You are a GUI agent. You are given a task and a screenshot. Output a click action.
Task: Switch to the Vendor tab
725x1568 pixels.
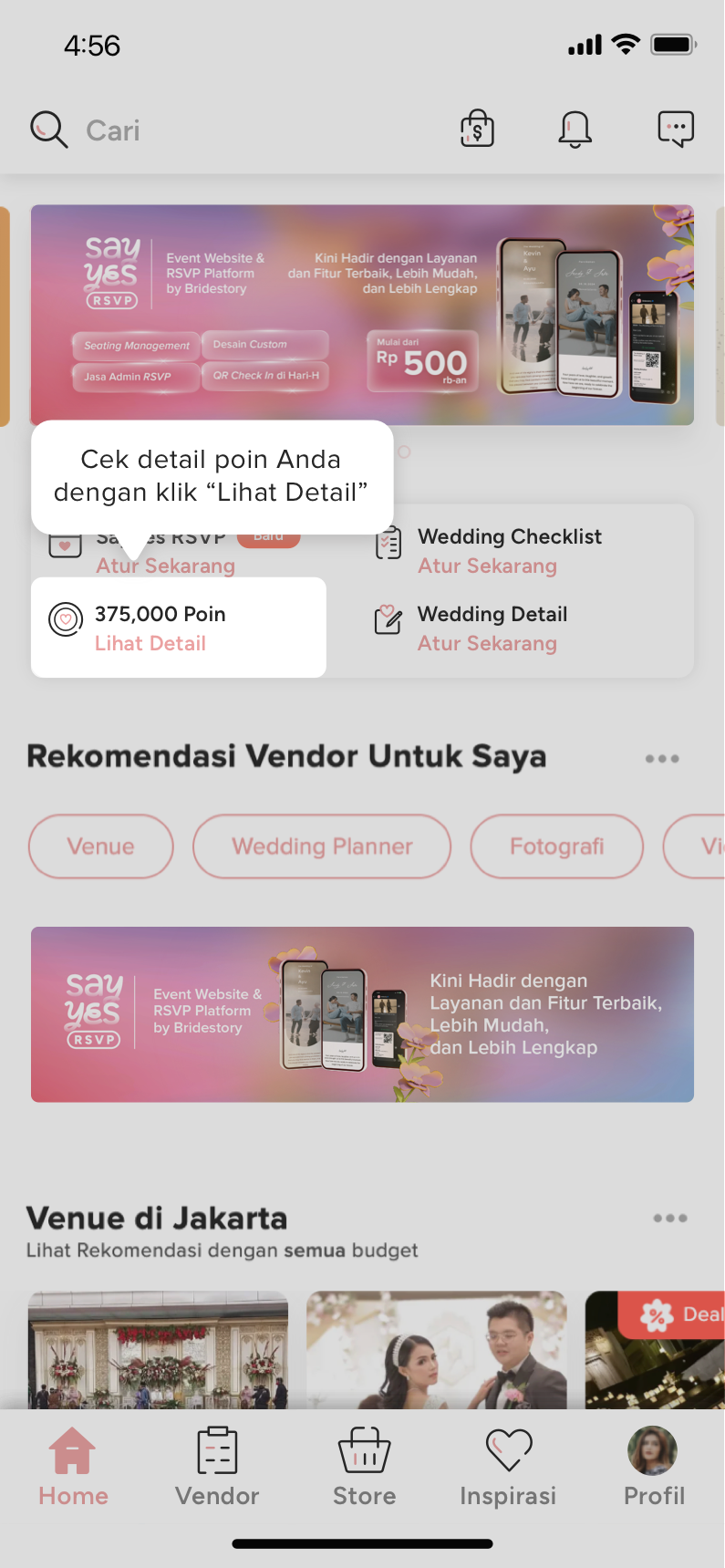point(217,1466)
